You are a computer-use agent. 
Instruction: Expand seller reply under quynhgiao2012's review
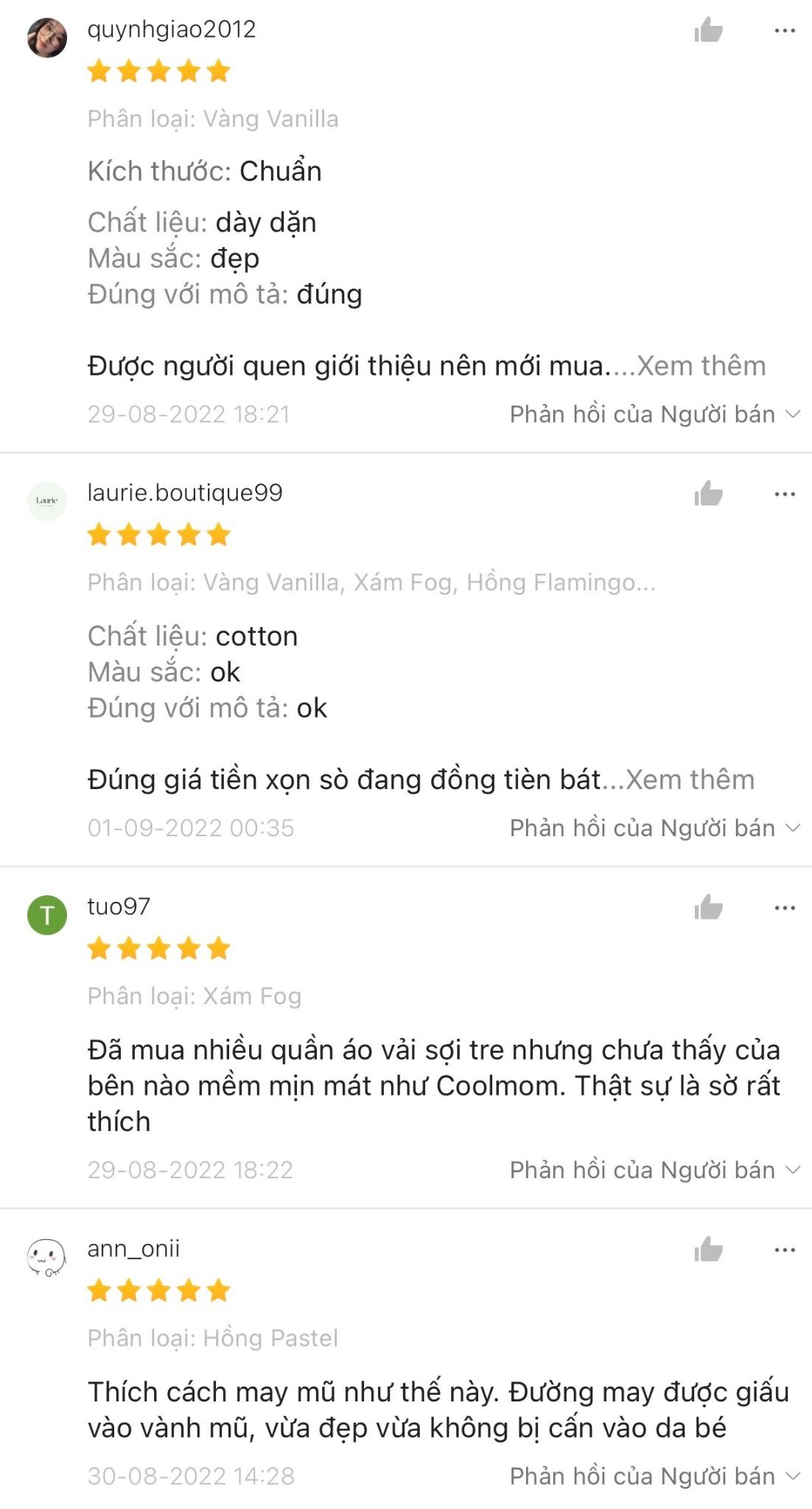654,414
